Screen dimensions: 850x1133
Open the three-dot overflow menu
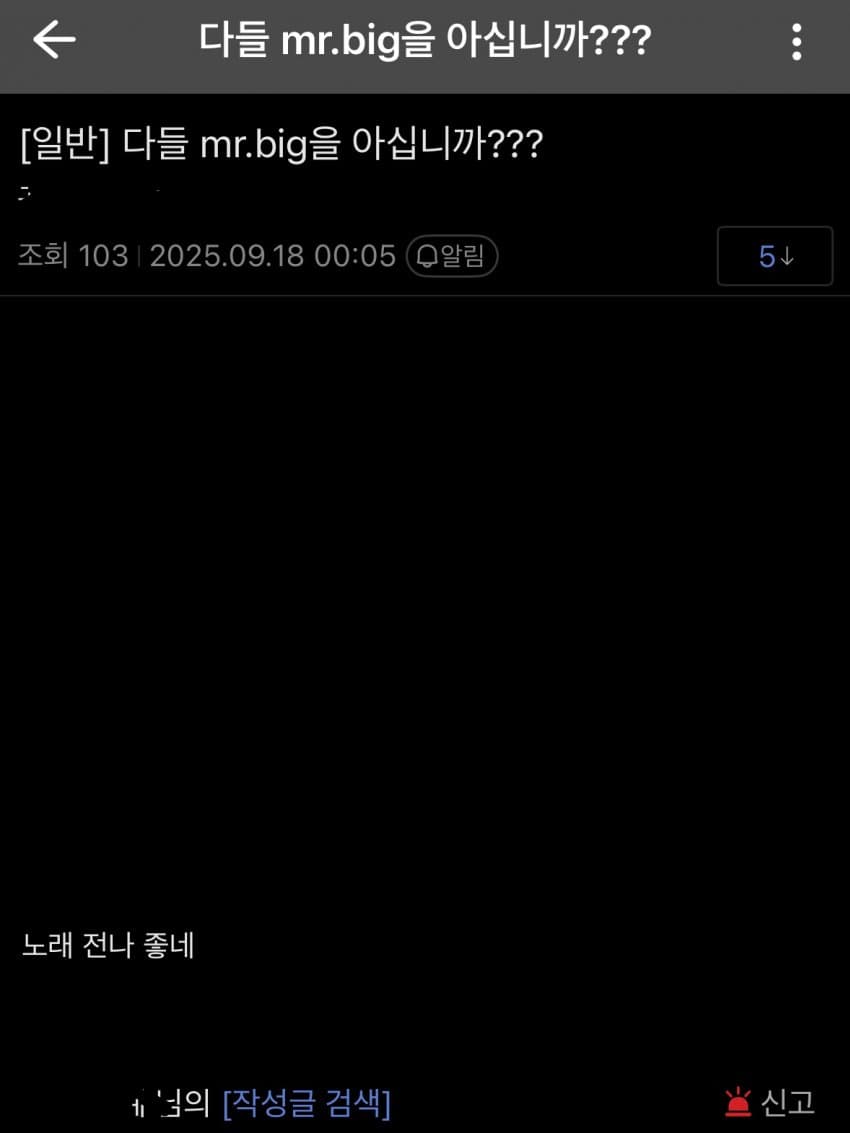point(796,42)
